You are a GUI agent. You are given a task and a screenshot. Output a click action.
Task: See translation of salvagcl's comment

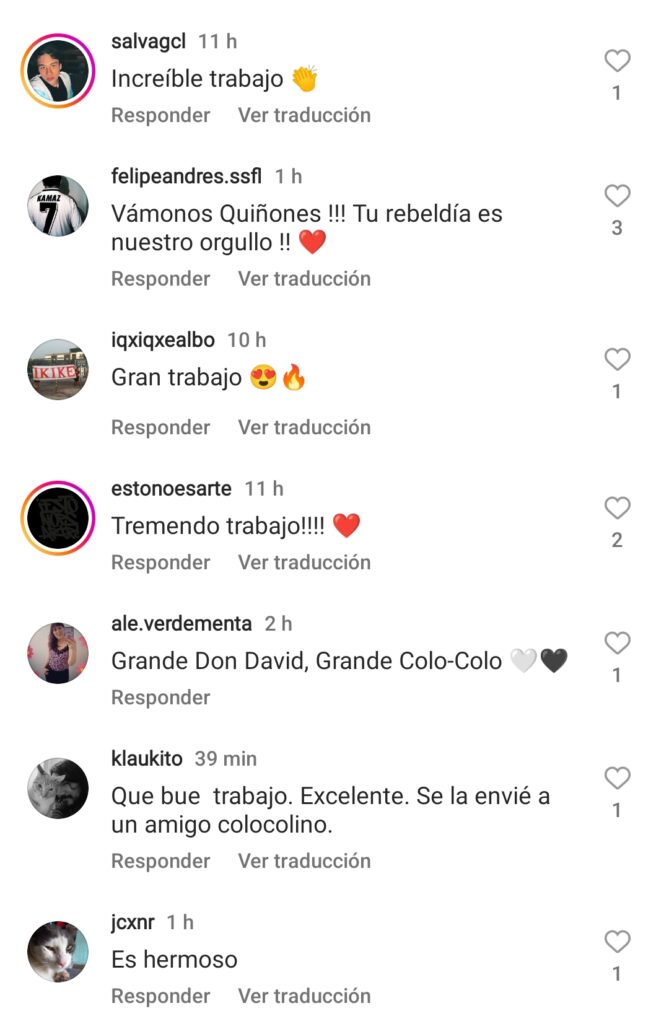pos(304,115)
